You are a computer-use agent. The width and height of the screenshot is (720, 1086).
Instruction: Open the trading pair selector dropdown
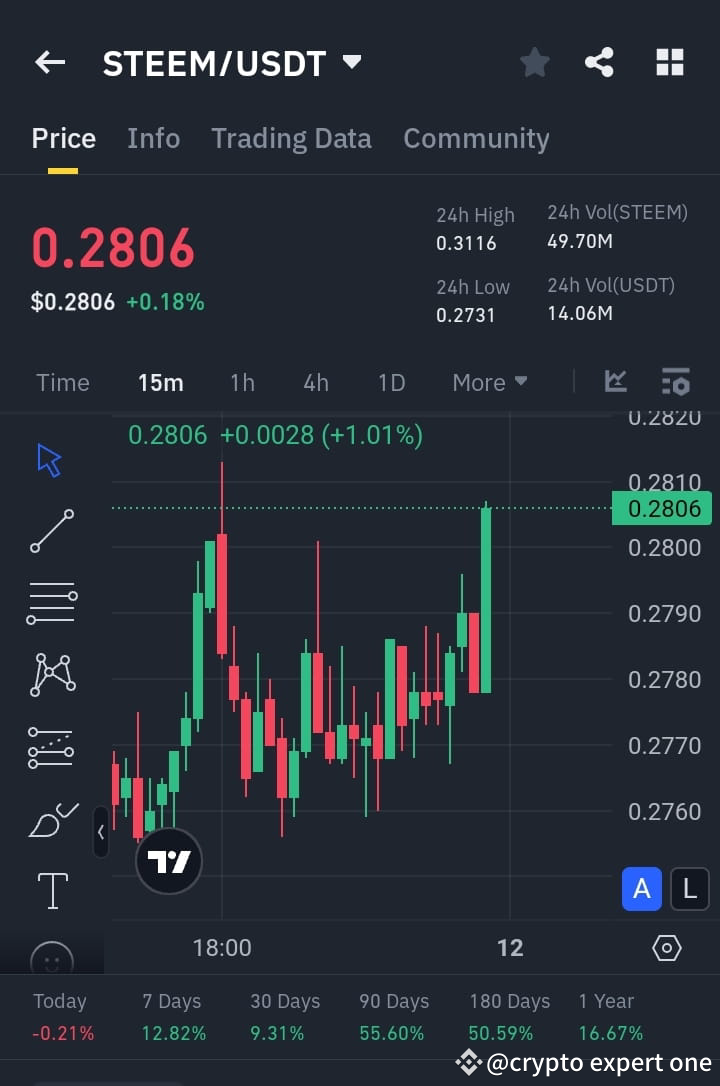point(351,62)
